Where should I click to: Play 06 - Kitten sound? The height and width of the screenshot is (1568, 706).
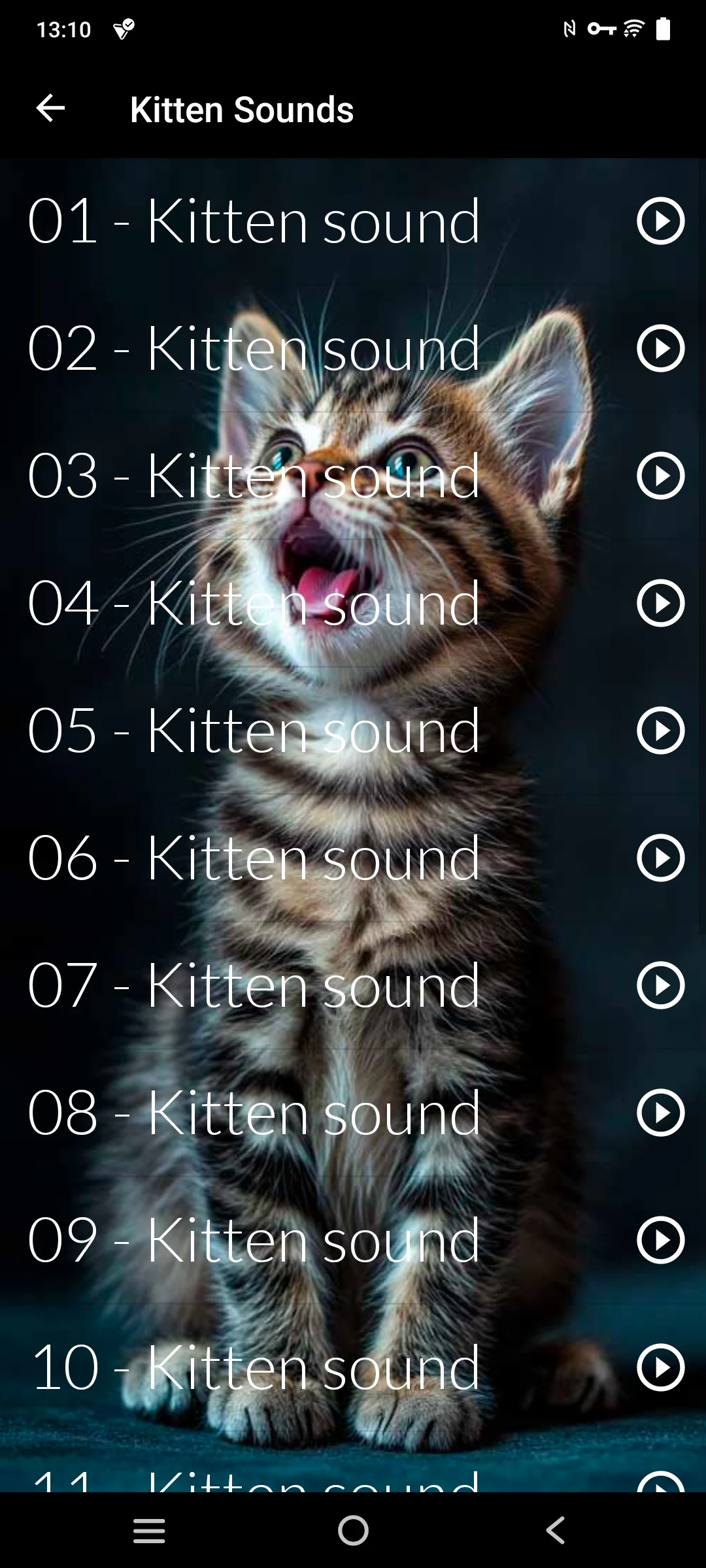660,858
